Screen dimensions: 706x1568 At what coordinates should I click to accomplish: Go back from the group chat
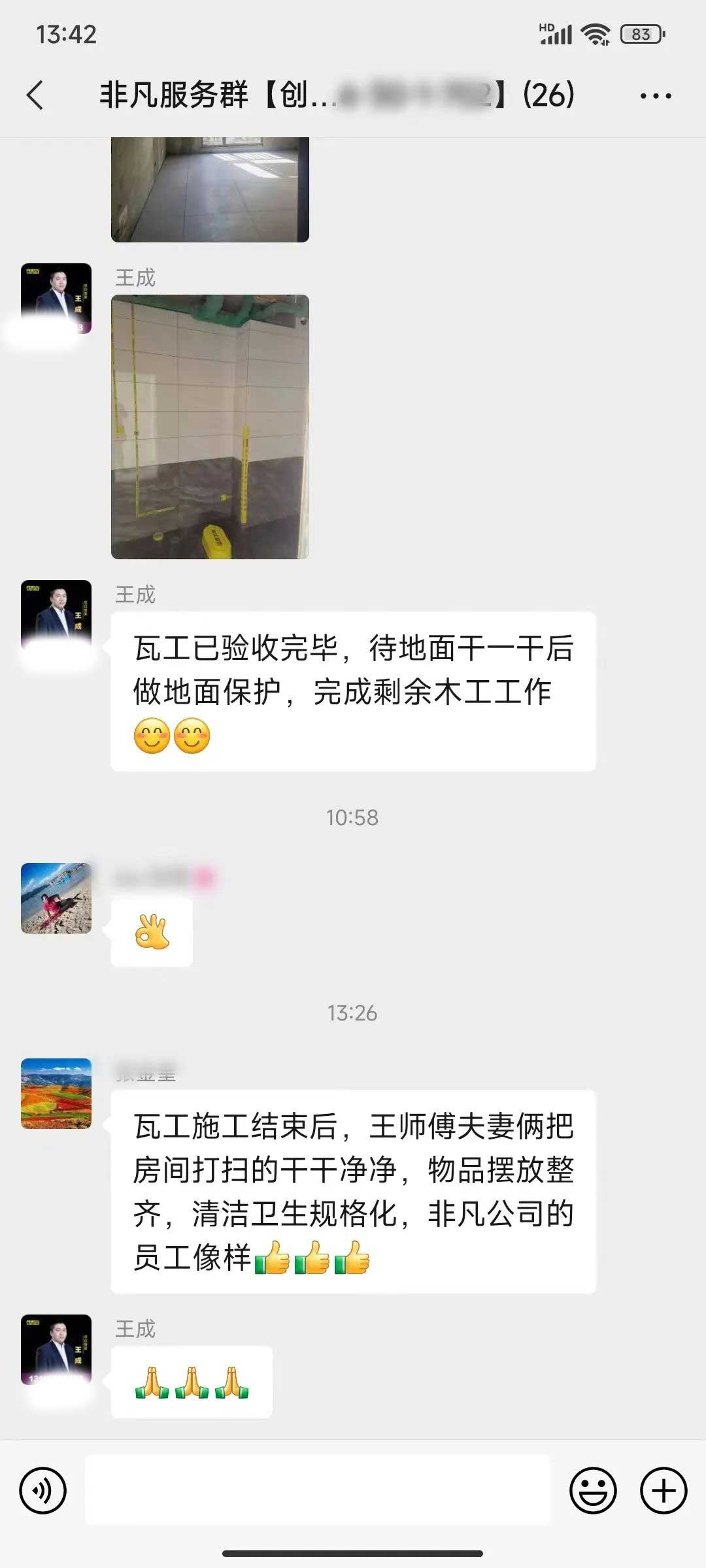36,95
